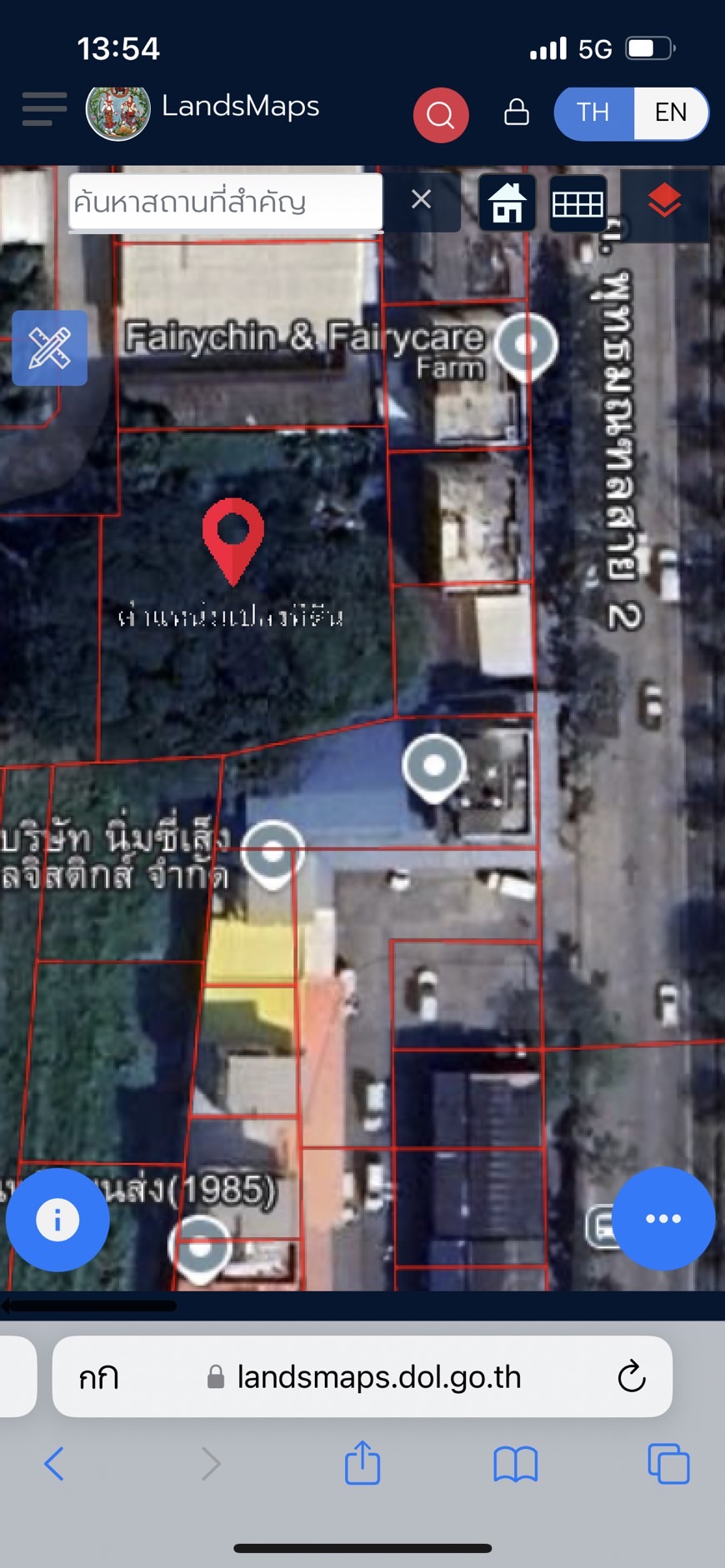Viewport: 725px width, 1568px height.
Task: Switch language to TH
Action: coord(593,112)
